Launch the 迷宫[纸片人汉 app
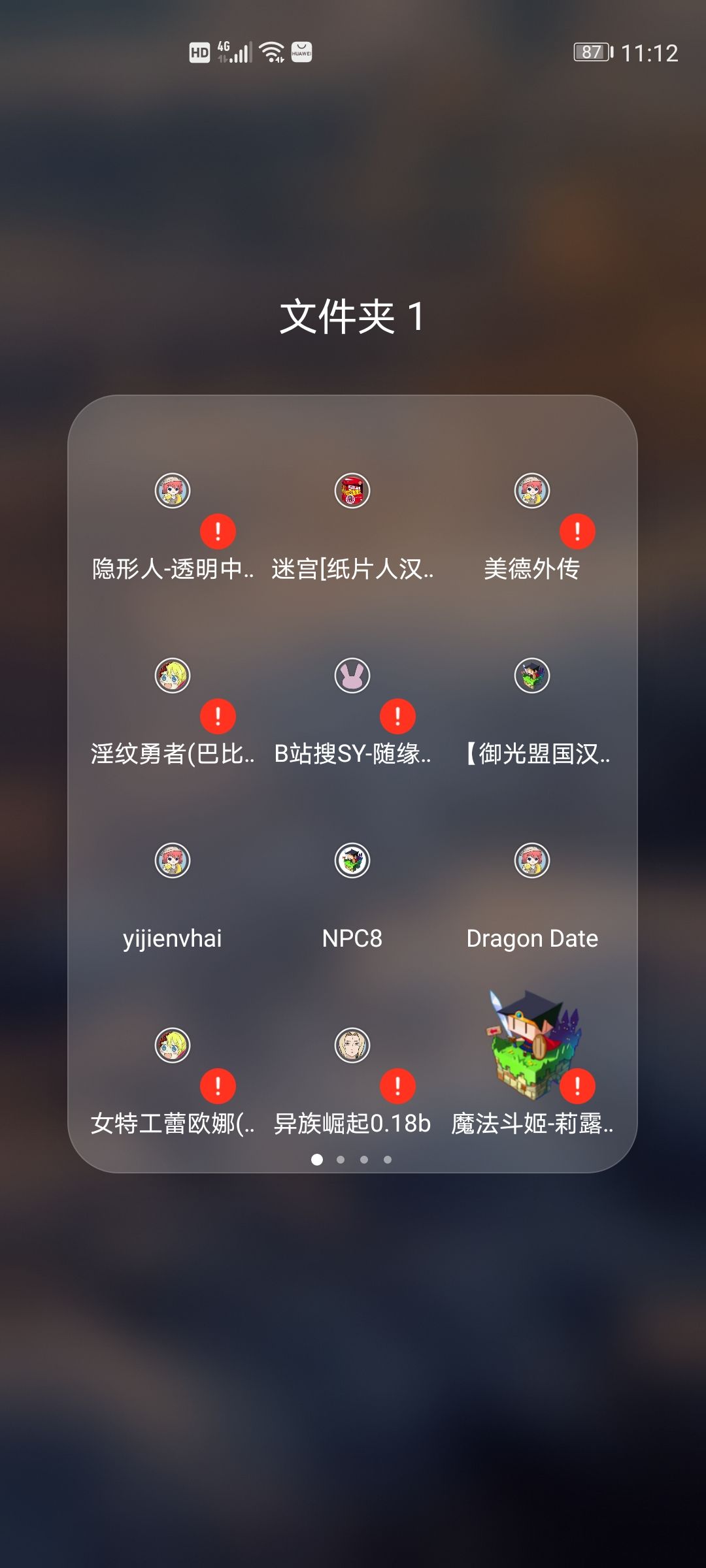706x1568 pixels. 352,491
